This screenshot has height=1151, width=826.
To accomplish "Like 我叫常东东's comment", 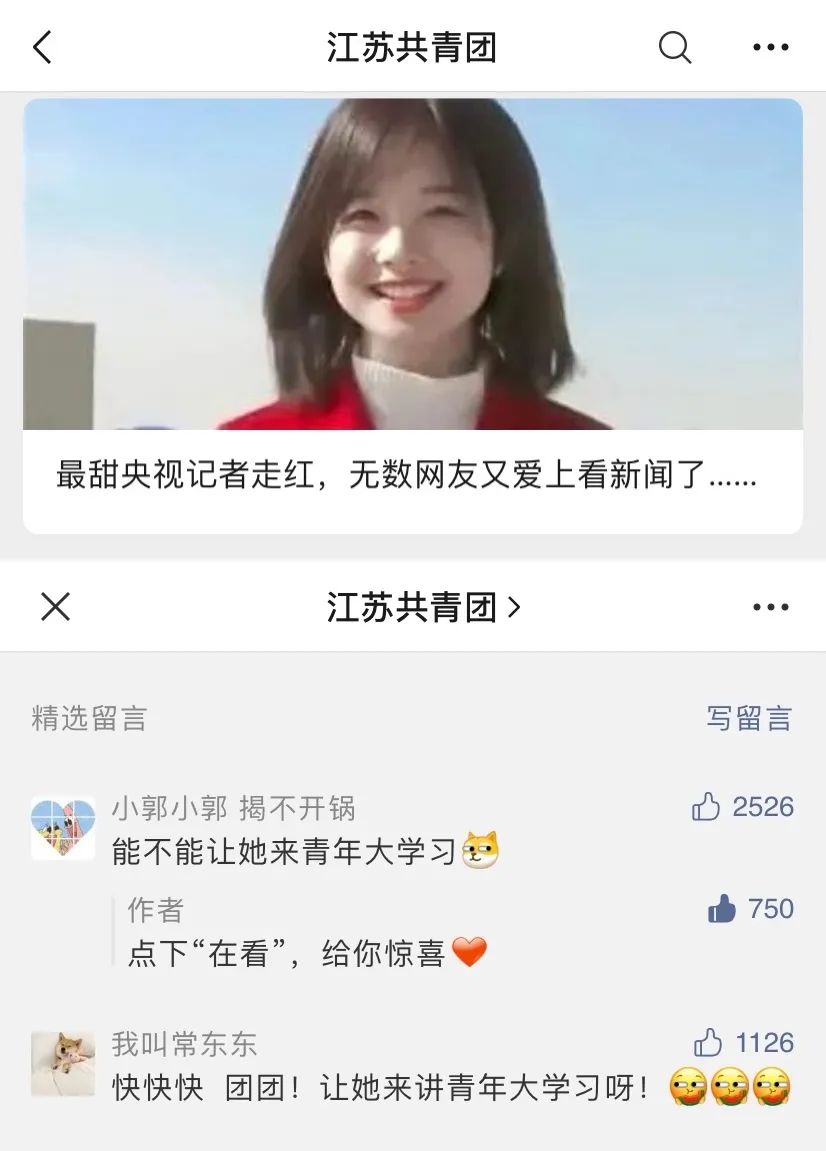I will 708,1043.
